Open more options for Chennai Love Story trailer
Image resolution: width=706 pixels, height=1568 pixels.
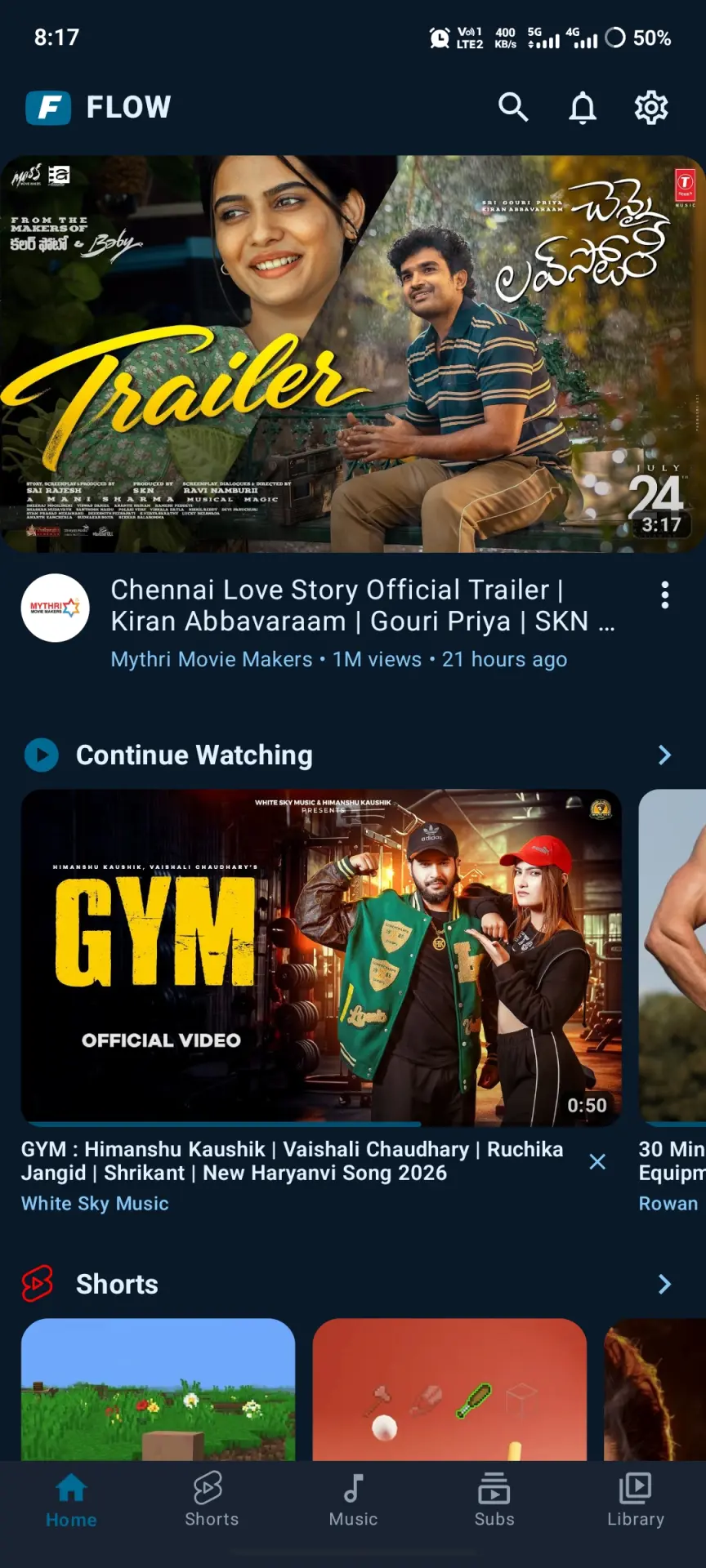(665, 595)
